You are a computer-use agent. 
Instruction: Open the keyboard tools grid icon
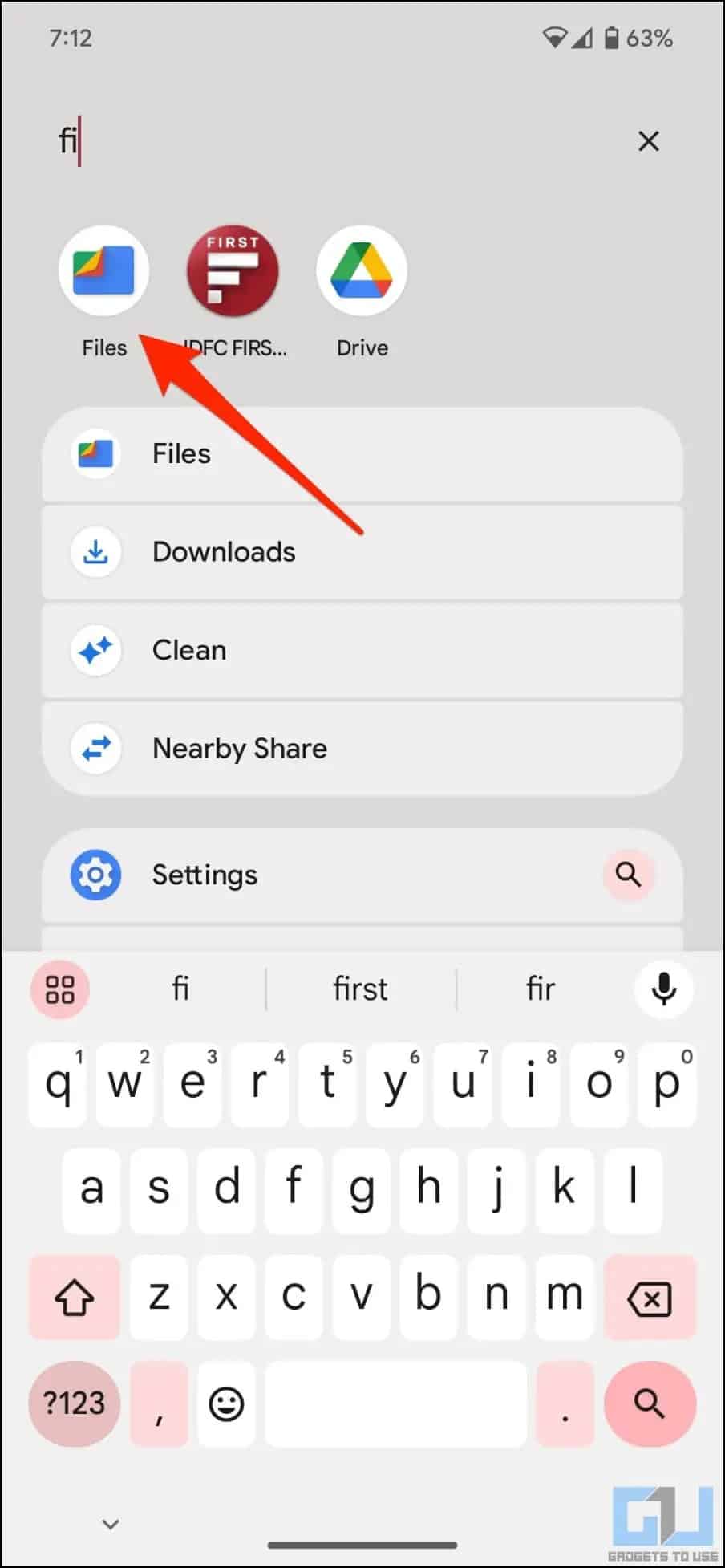[x=60, y=989]
